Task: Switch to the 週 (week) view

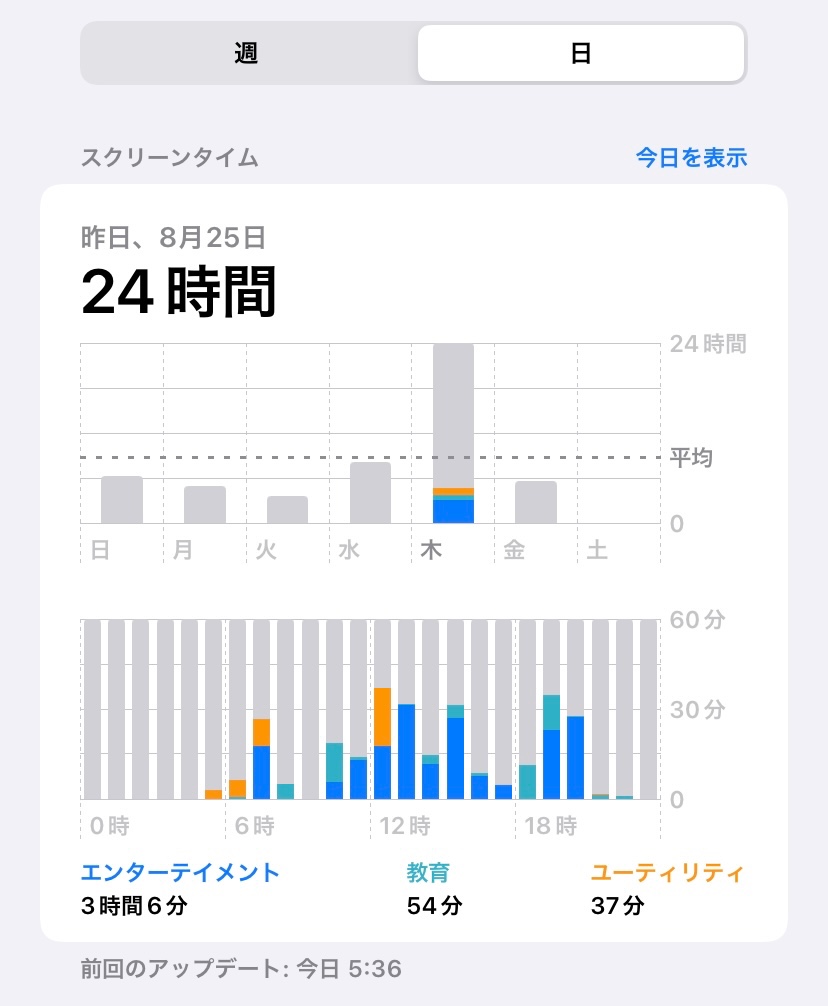Action: pyautogui.click(x=247, y=54)
